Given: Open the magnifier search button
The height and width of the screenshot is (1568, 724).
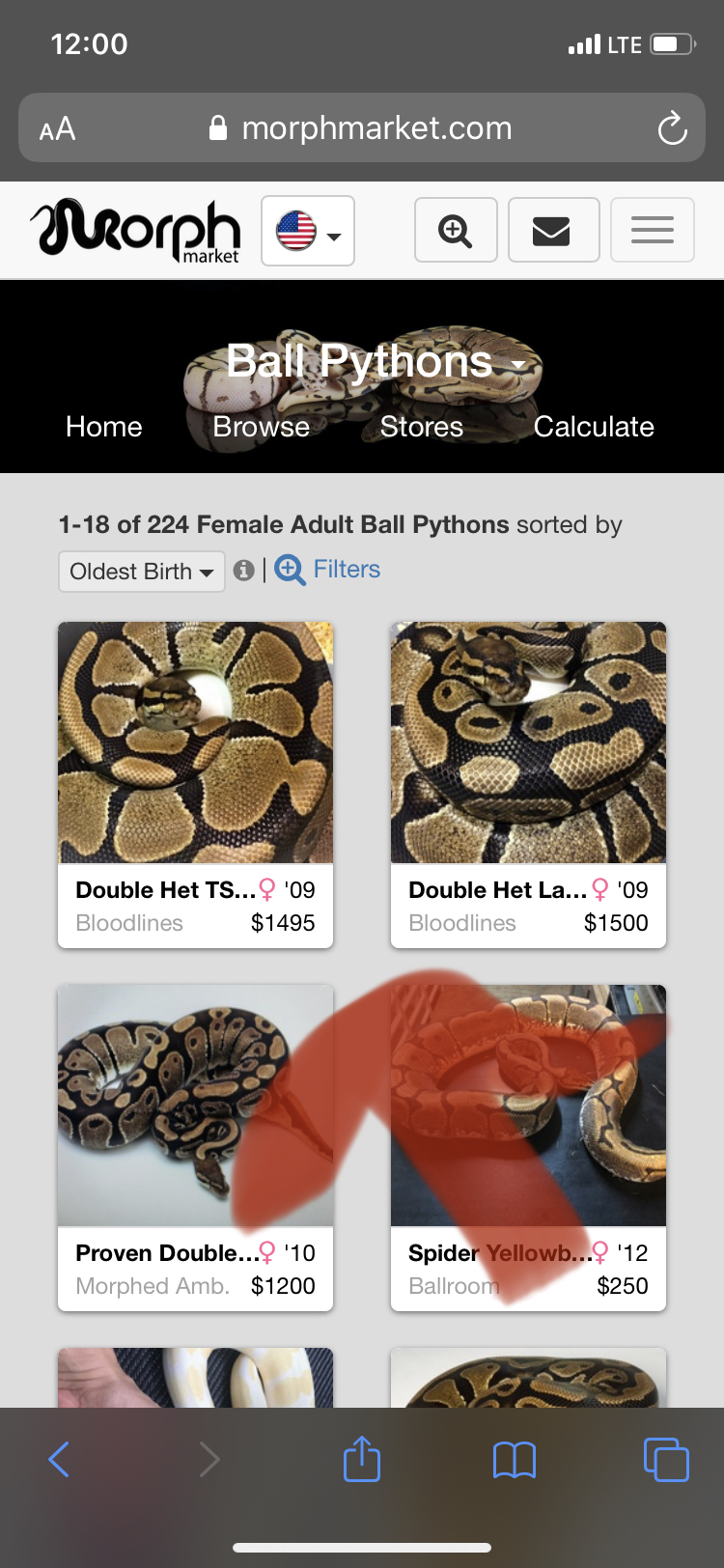Looking at the screenshot, I should pos(456,230).
